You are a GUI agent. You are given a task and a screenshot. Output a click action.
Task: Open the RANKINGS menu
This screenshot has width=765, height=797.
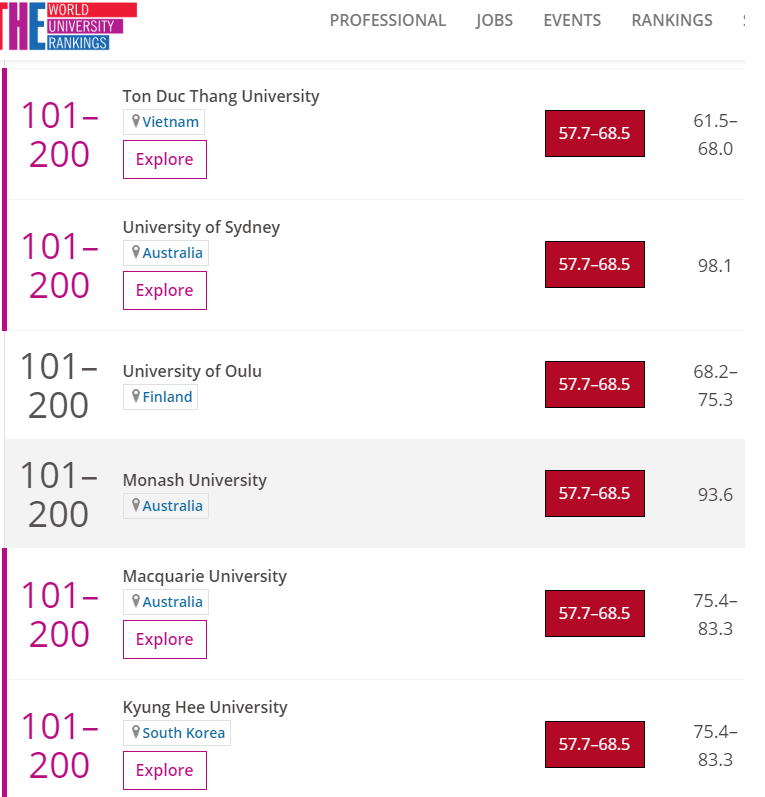point(671,20)
